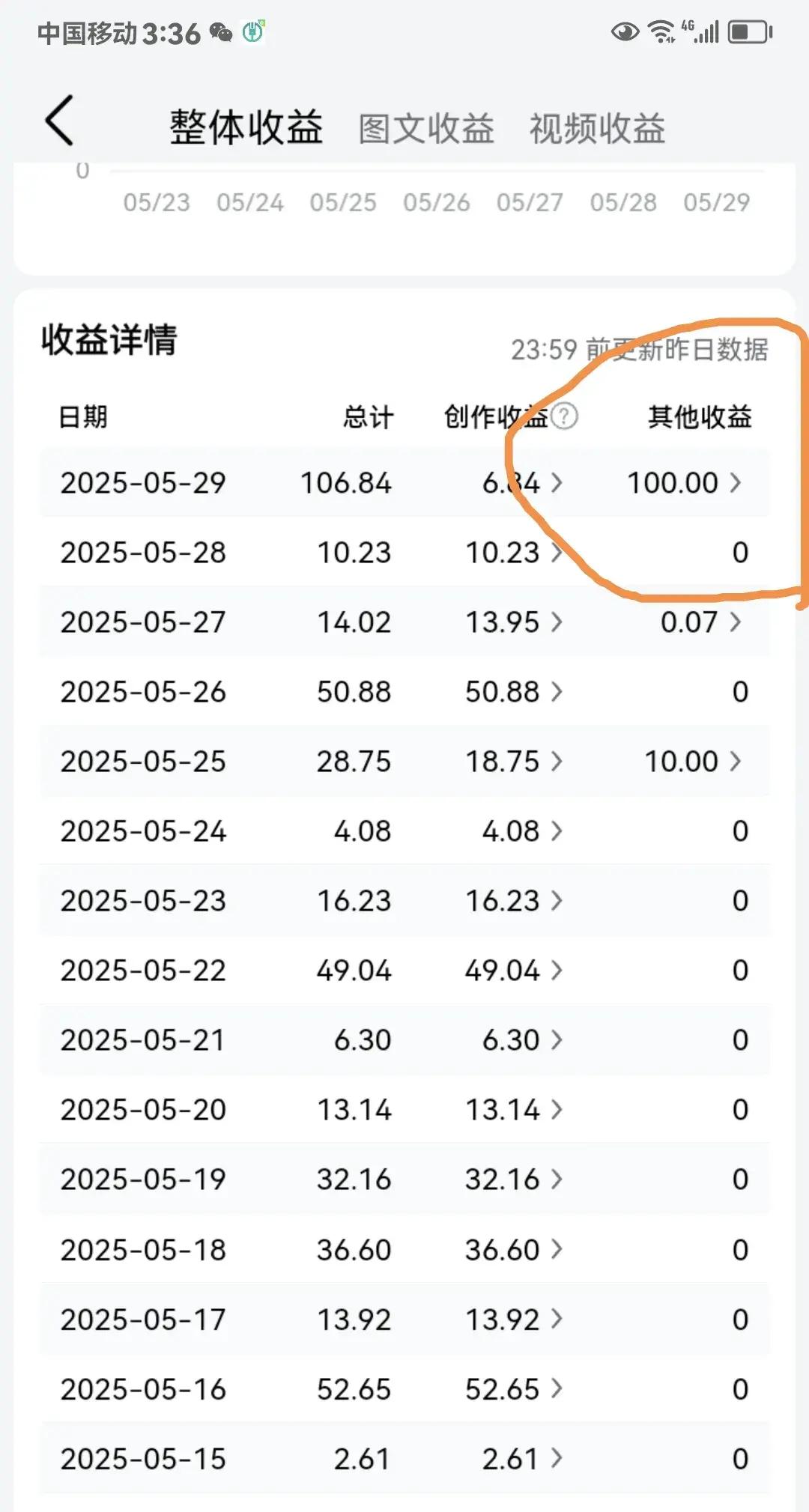Open the 创作收益 help question mark
Image resolution: width=809 pixels, height=1512 pixels.
(564, 416)
